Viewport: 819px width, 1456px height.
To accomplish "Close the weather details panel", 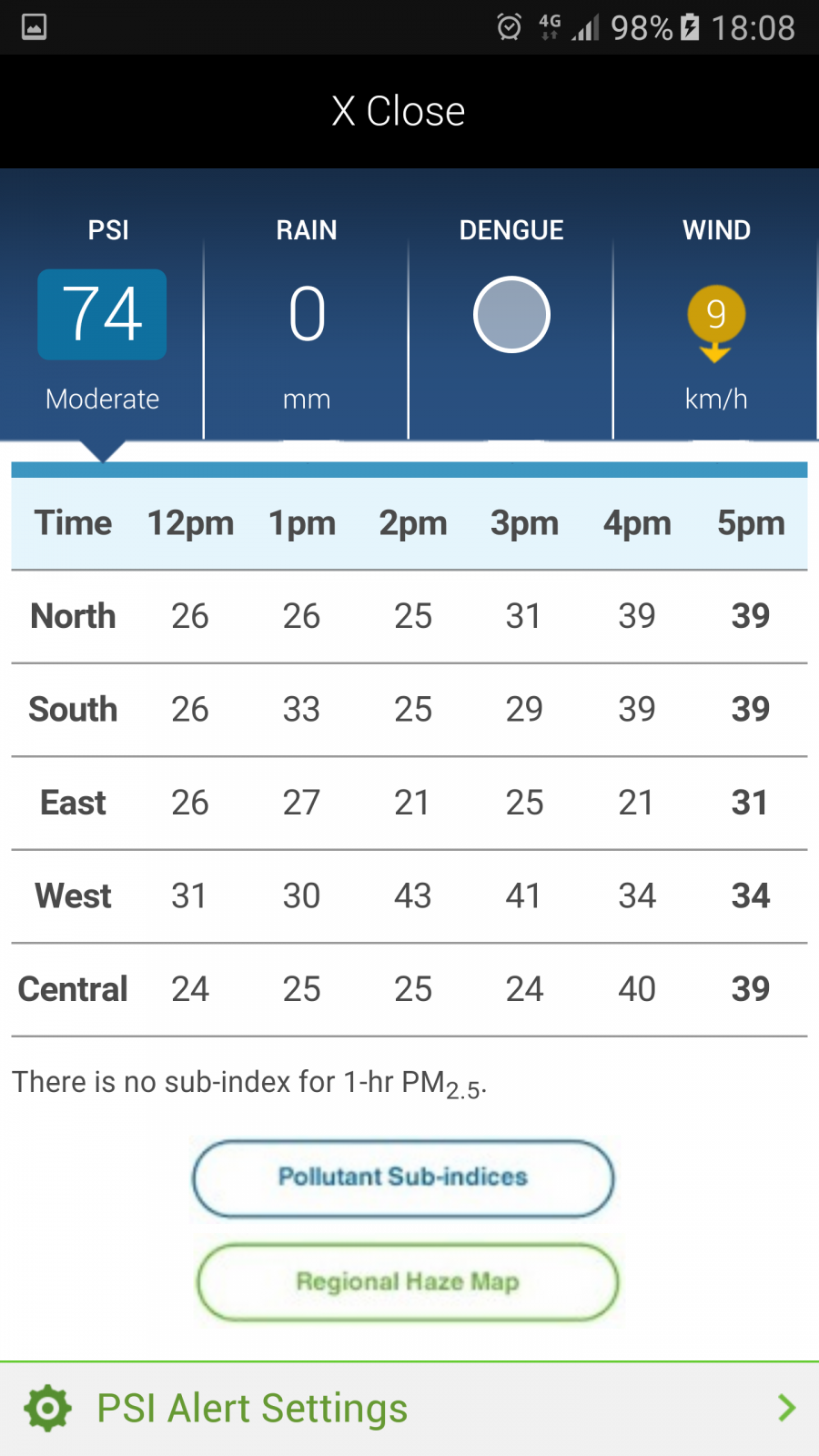I will [x=399, y=112].
